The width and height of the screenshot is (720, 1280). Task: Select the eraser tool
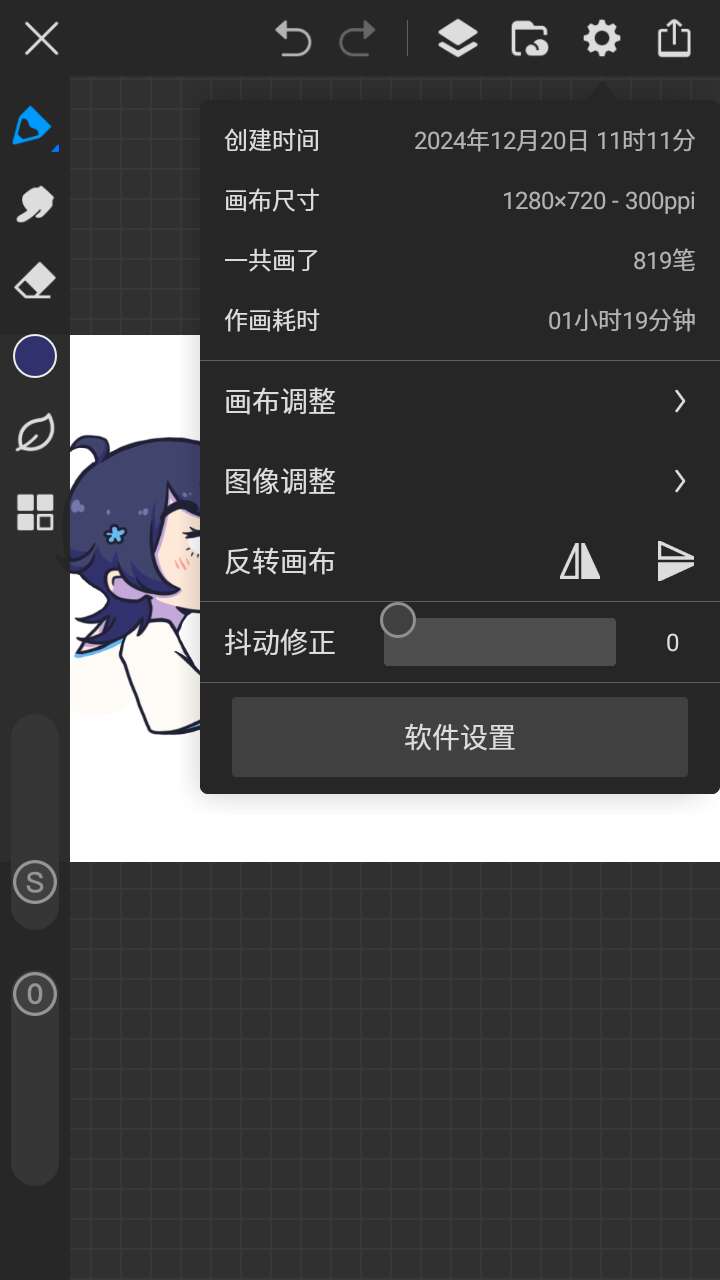click(34, 281)
